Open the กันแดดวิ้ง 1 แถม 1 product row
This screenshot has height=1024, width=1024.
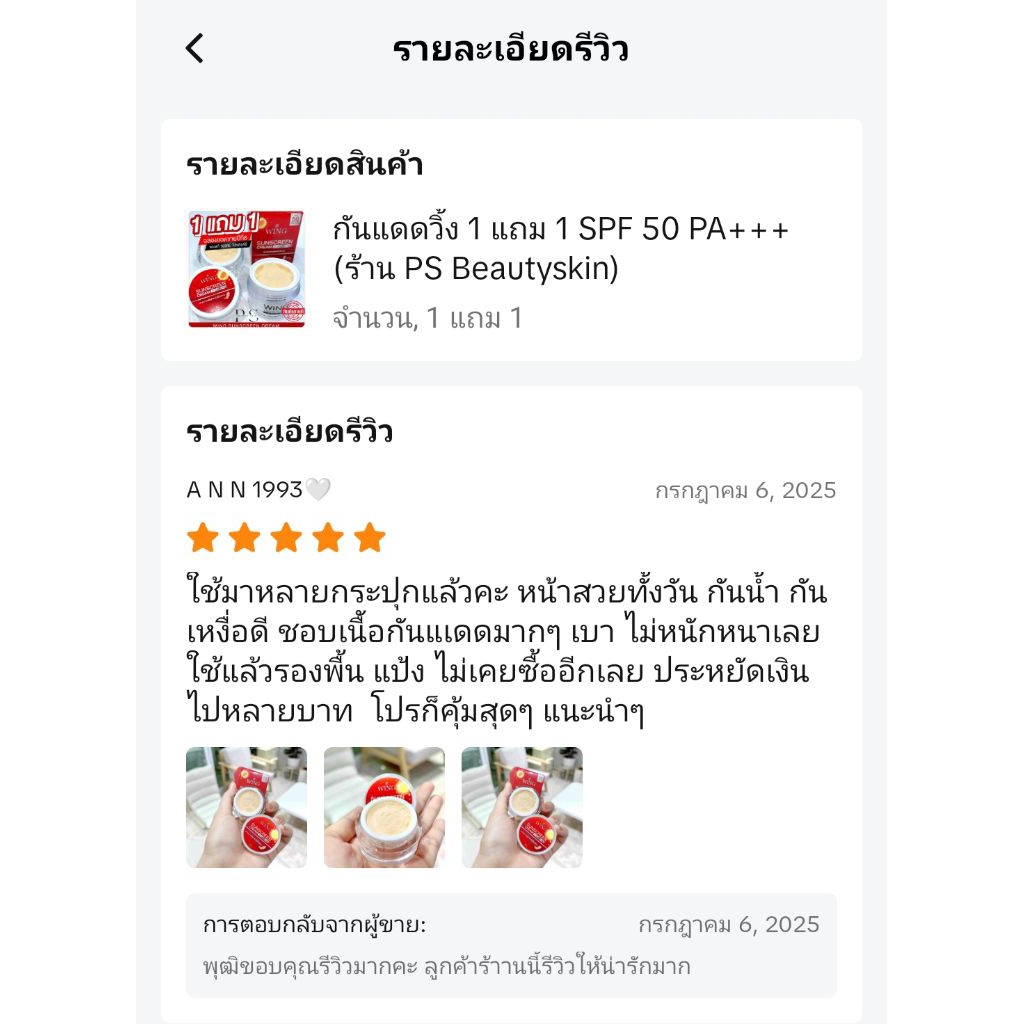tap(511, 269)
